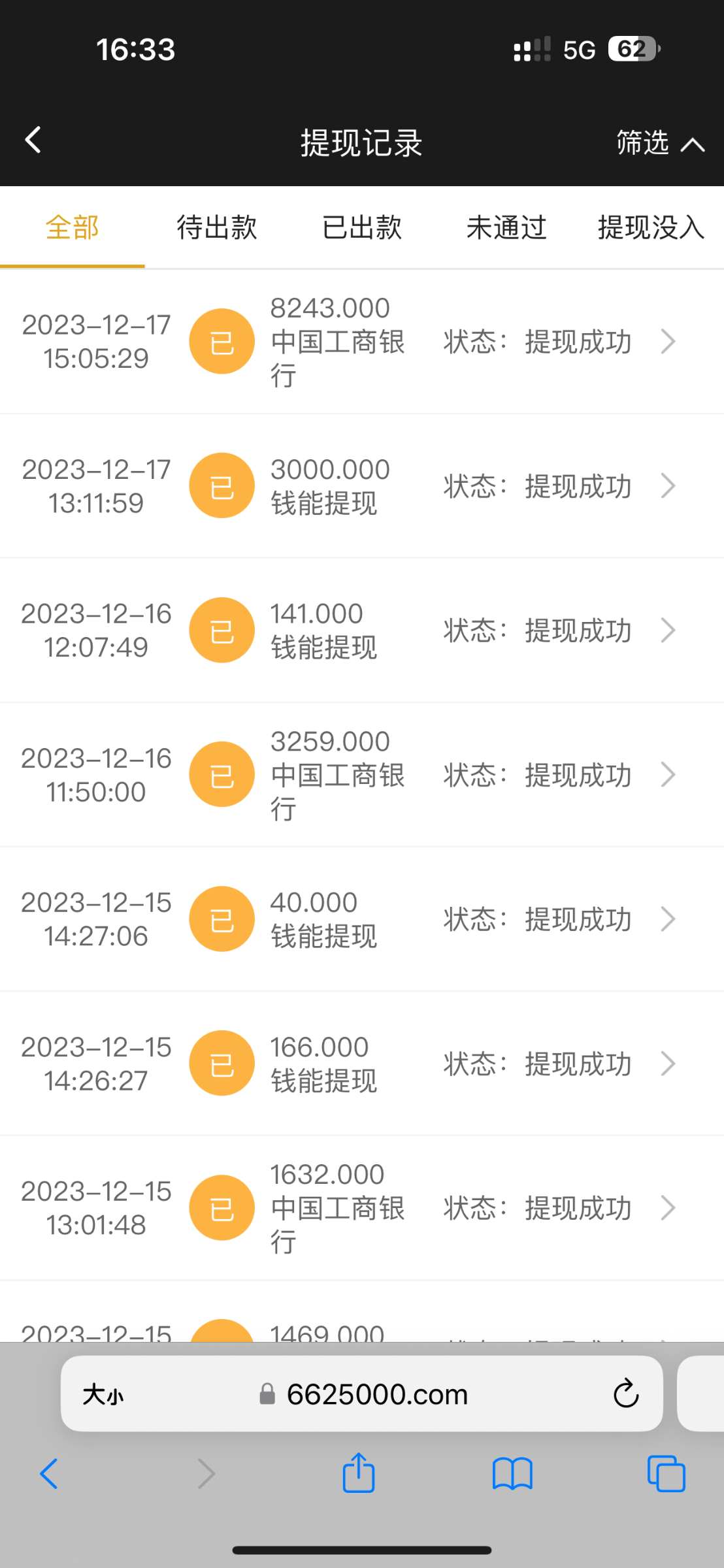The width and height of the screenshot is (724, 1568).
Task: Open the 大小 text size menu
Action: point(103,1395)
